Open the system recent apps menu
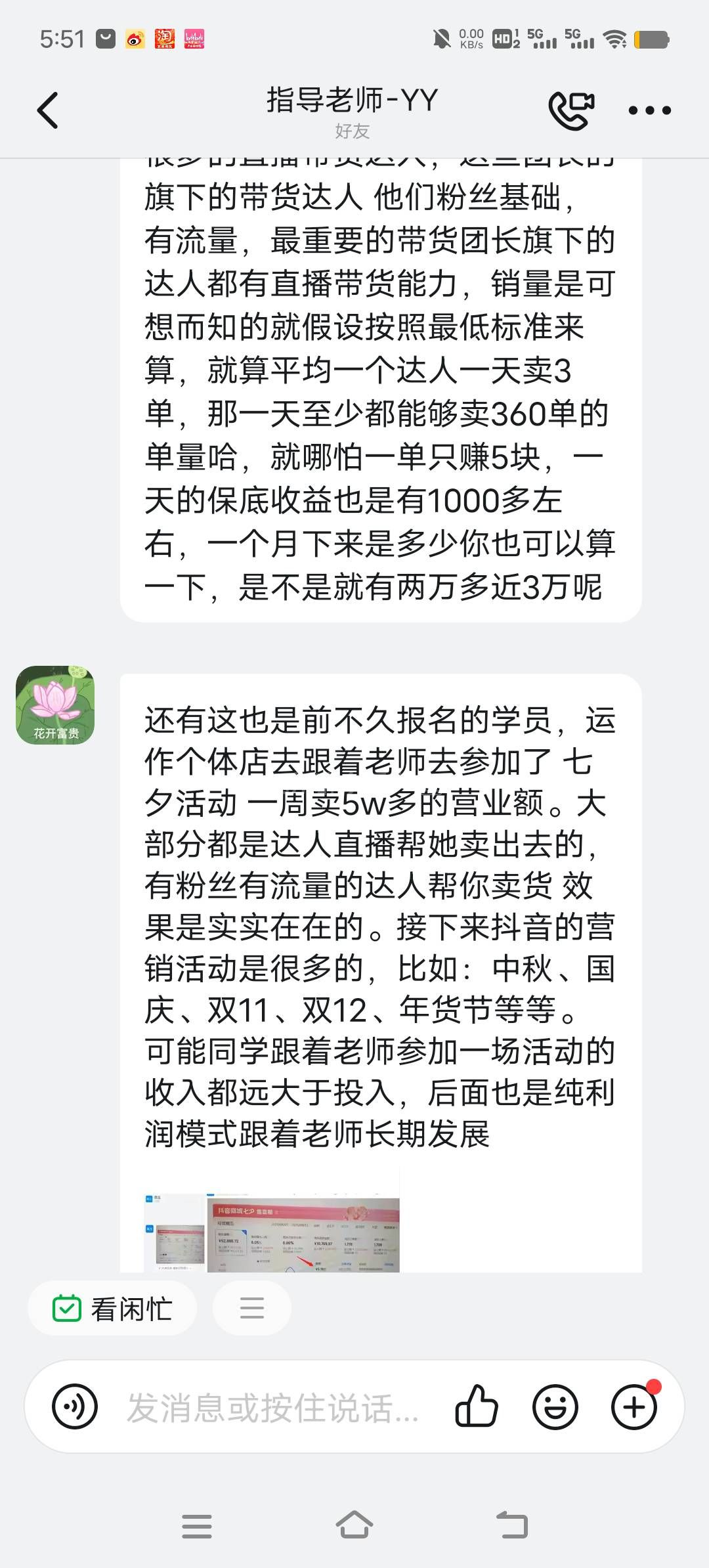Screen dimensions: 709x1568 click(197, 1526)
